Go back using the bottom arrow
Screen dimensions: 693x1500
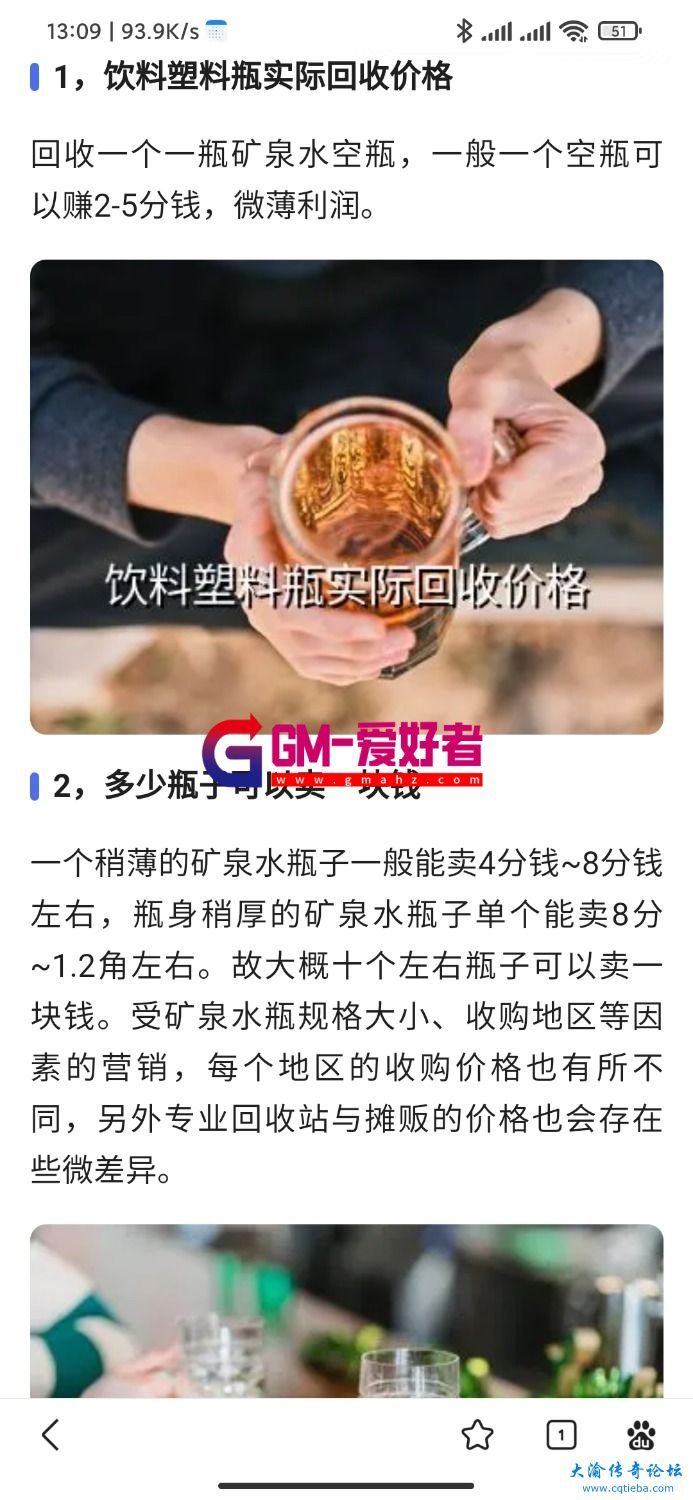coord(50,1435)
